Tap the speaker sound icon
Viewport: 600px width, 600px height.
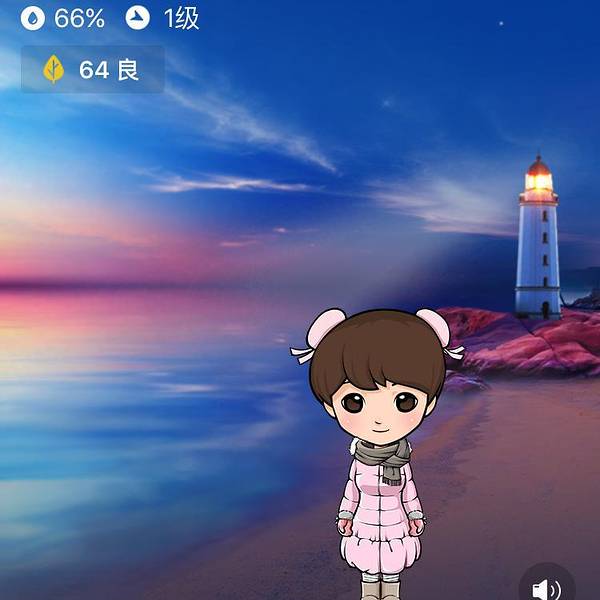click(547, 588)
